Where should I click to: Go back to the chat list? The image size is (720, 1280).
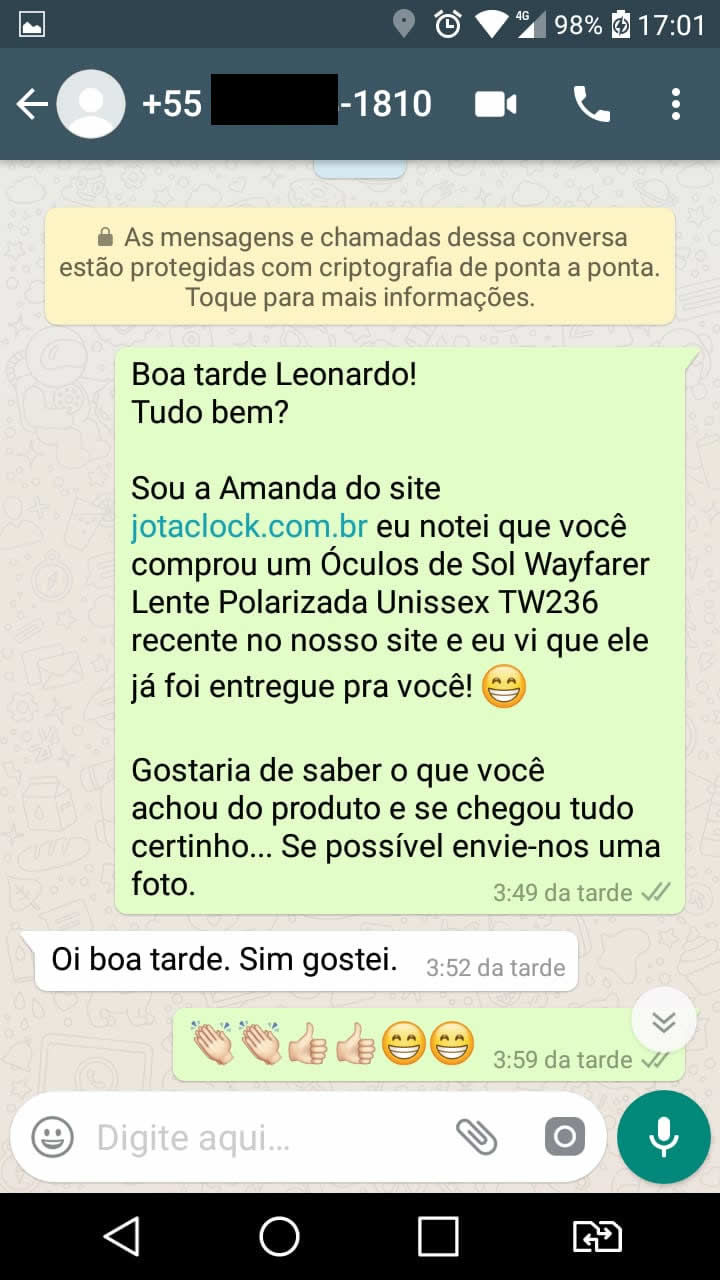[31, 104]
